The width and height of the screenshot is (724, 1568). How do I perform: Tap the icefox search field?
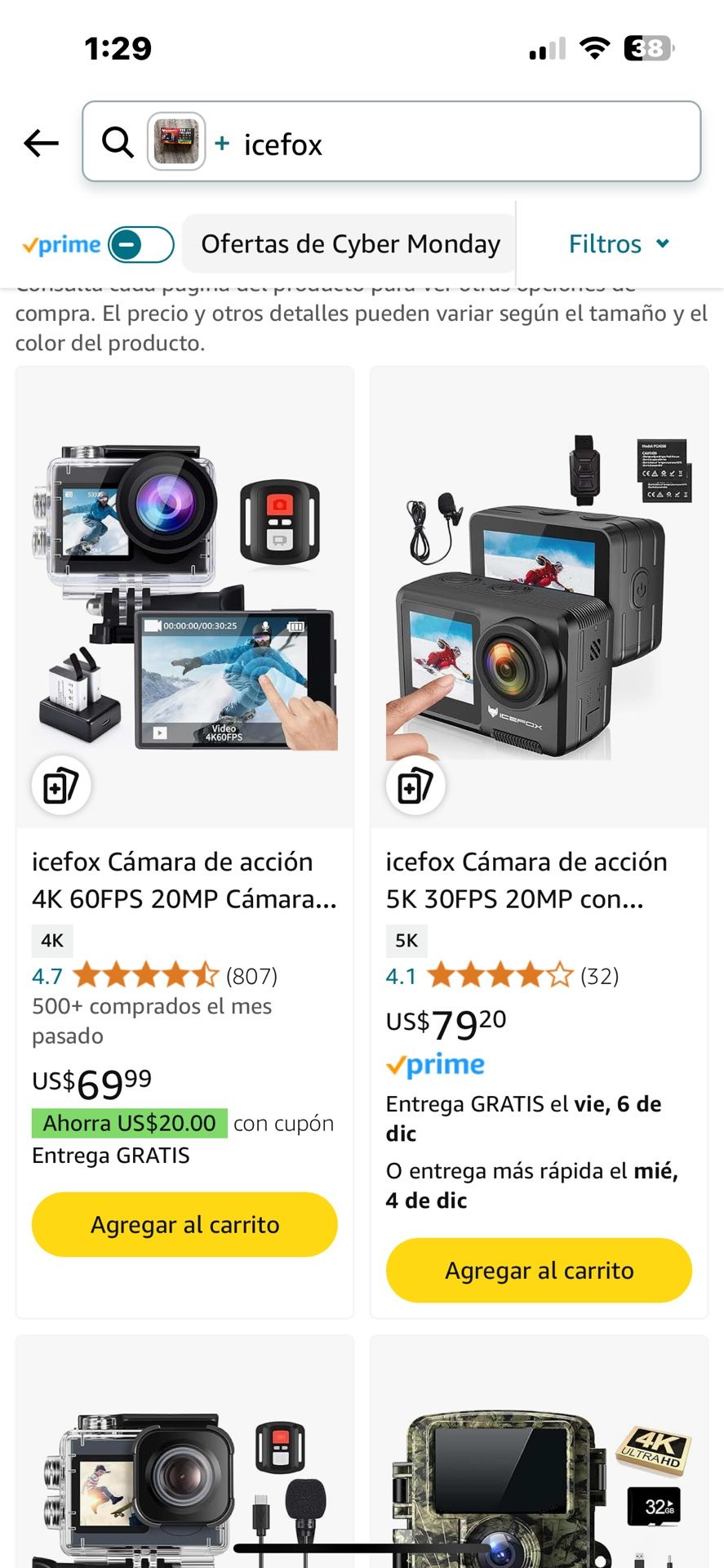pyautogui.click(x=457, y=144)
